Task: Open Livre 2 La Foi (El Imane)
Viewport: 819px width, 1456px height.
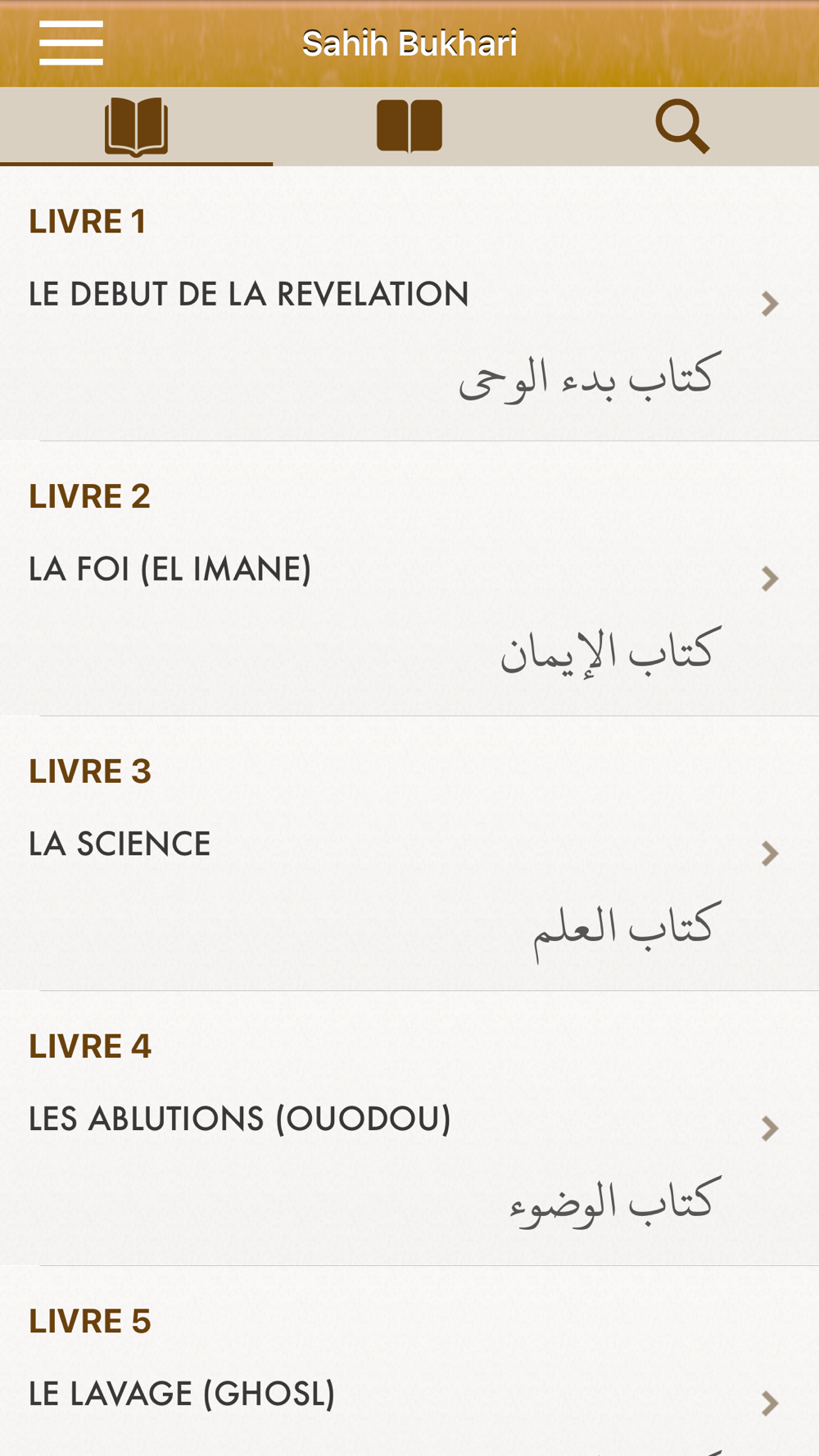Action: [x=409, y=579]
